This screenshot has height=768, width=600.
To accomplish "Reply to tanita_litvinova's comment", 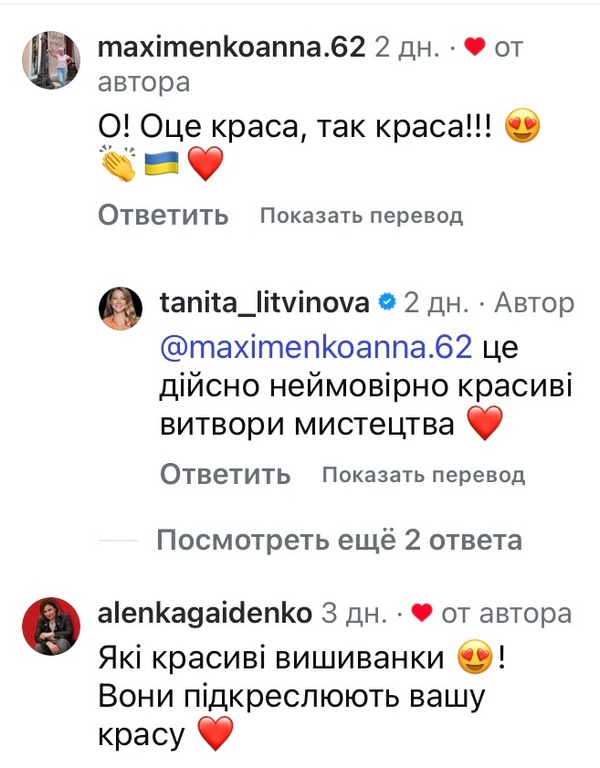I will coord(225,473).
